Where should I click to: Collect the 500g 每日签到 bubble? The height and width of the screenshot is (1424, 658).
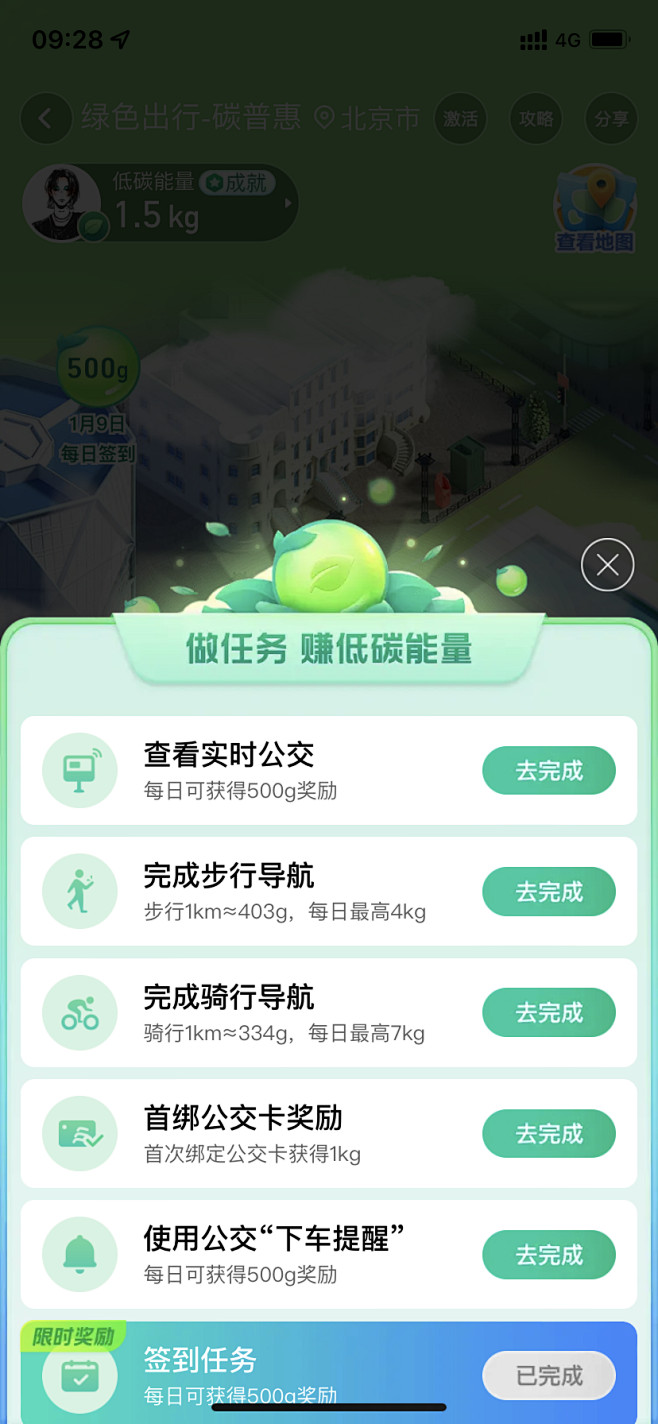[x=97, y=370]
